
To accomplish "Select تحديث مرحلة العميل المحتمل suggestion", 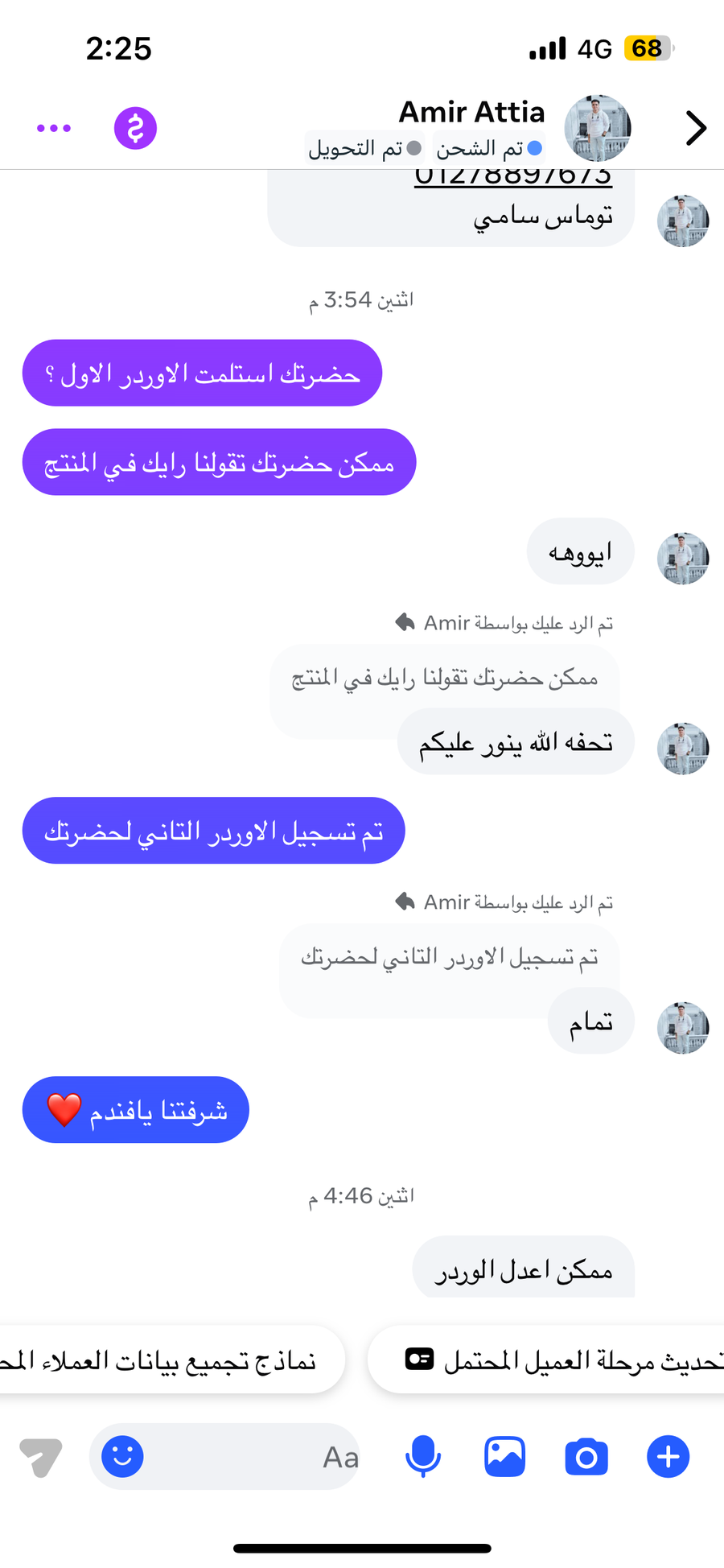I will pyautogui.click(x=555, y=1360).
